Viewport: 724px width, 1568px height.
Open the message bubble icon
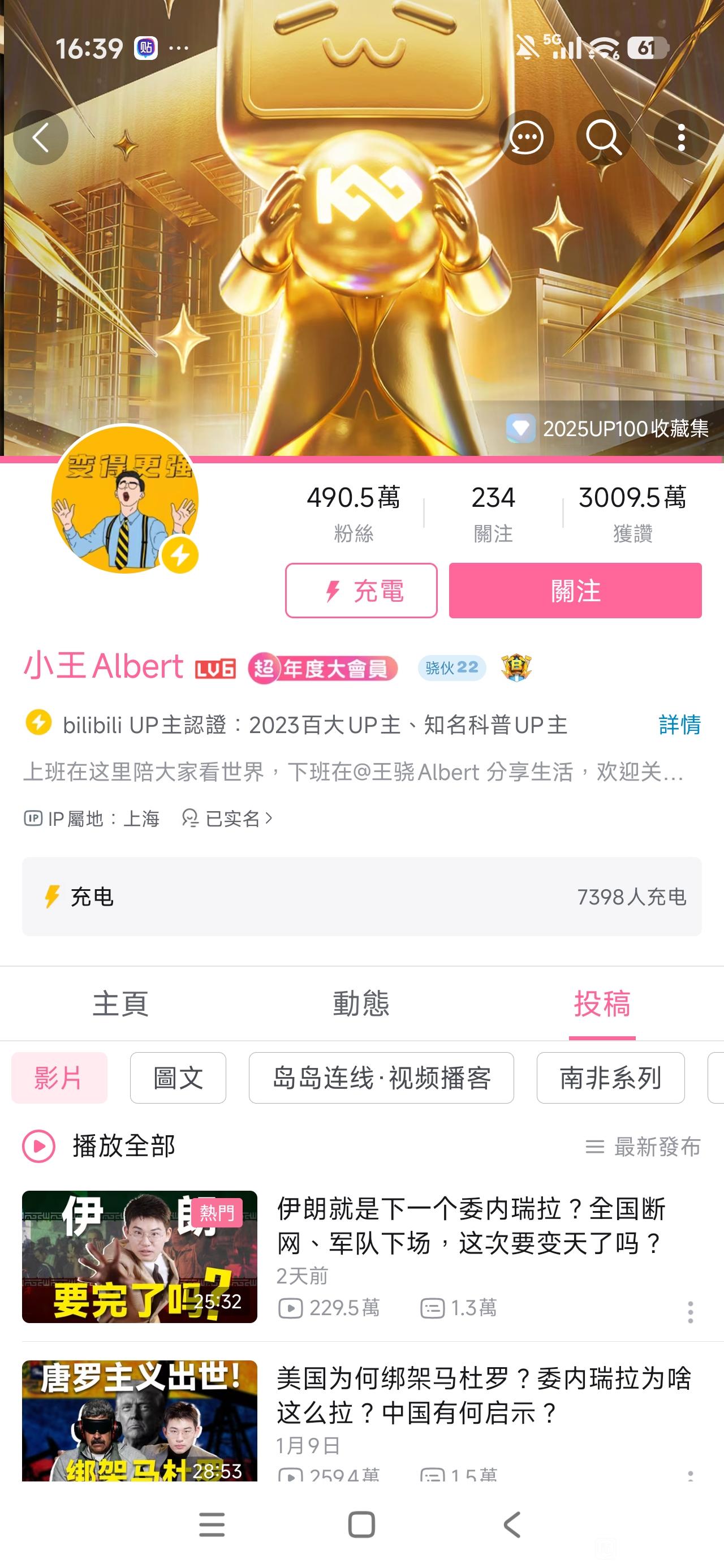coord(526,137)
